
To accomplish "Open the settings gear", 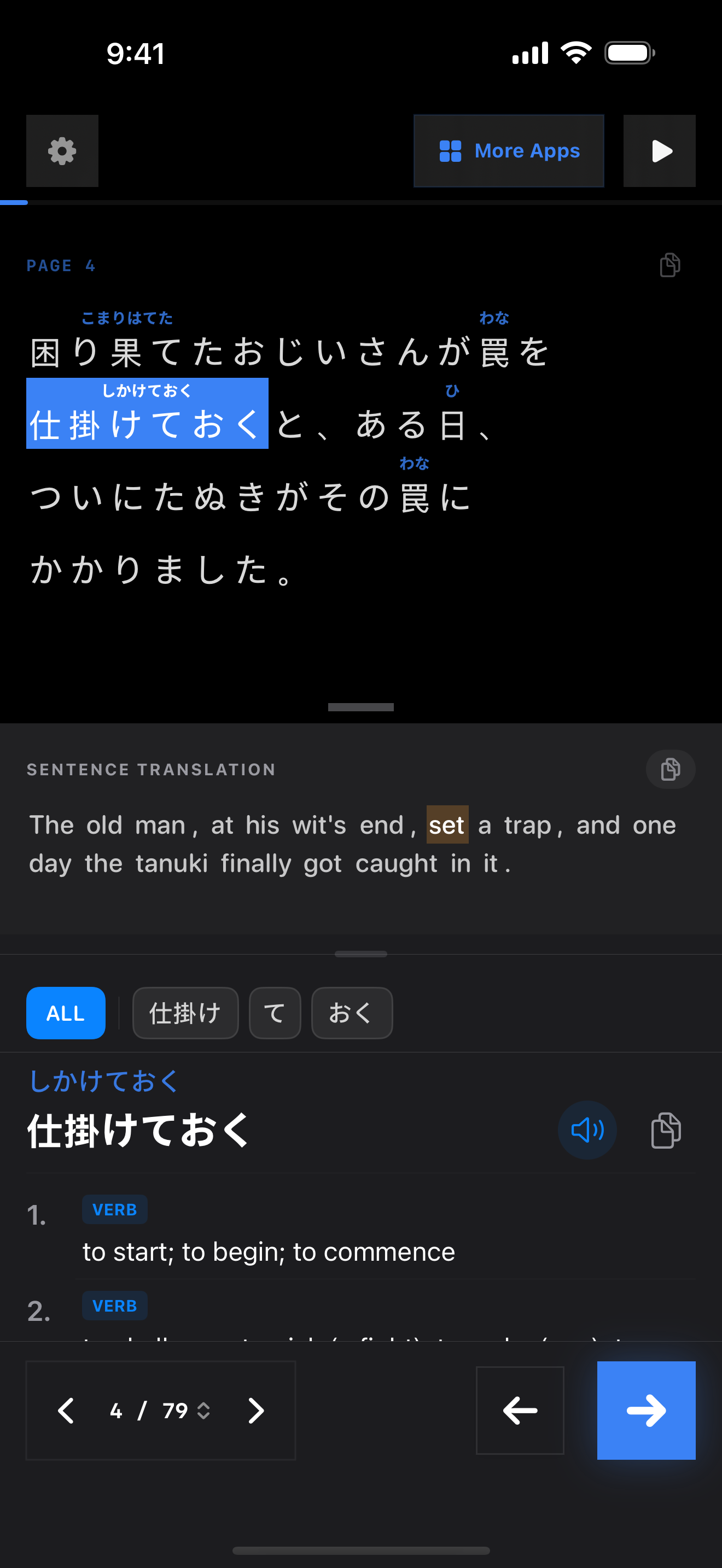I will [x=62, y=151].
